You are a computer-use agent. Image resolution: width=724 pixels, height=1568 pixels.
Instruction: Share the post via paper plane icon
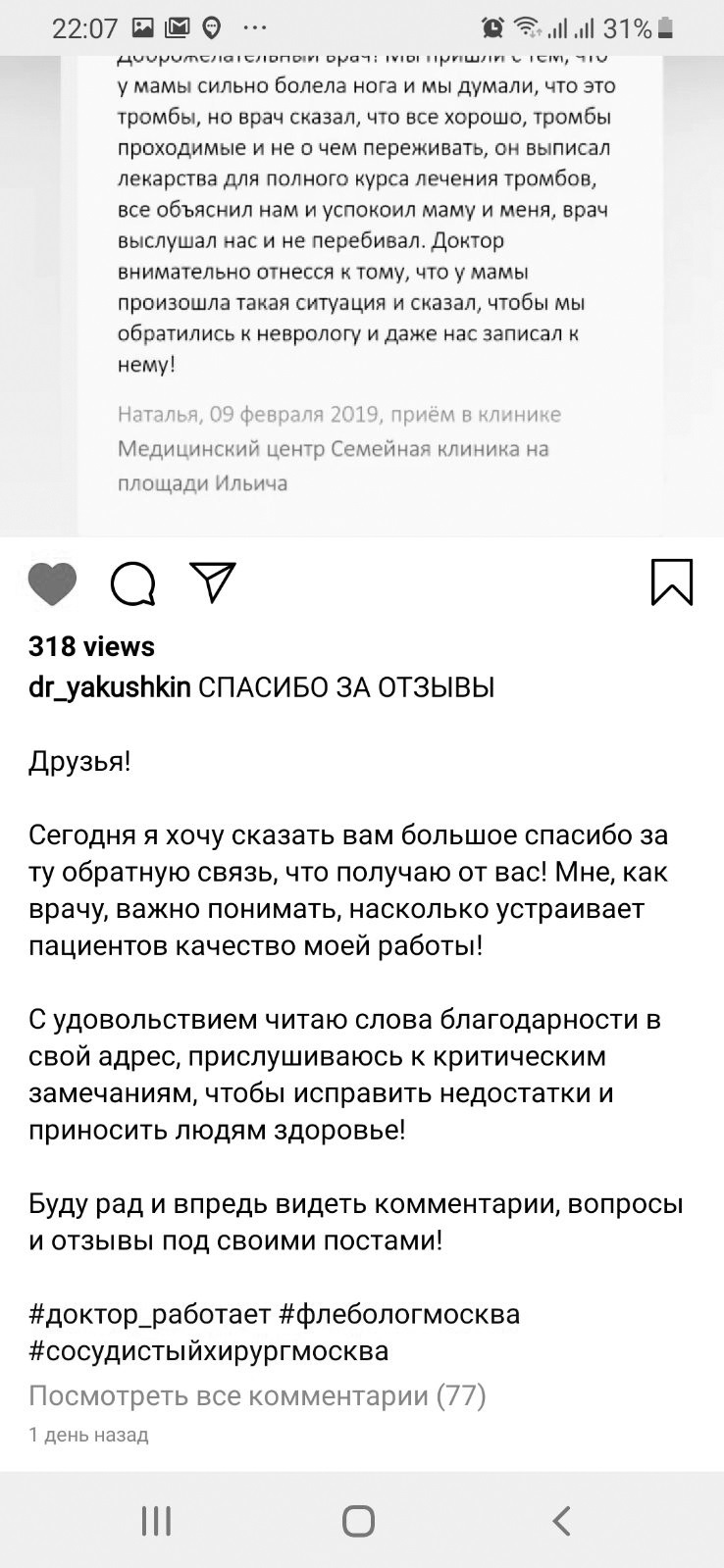pos(213,582)
